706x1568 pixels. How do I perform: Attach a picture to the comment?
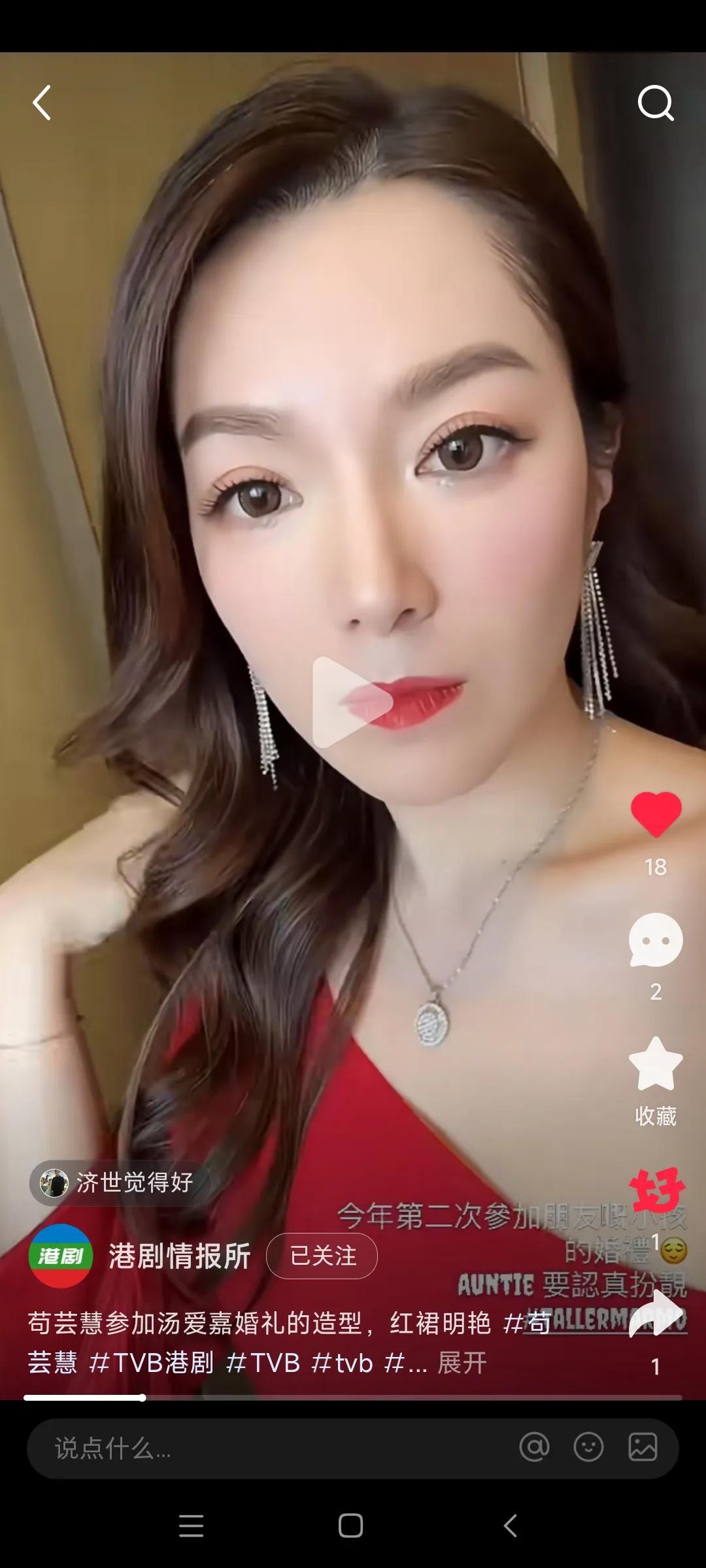pos(643,1447)
